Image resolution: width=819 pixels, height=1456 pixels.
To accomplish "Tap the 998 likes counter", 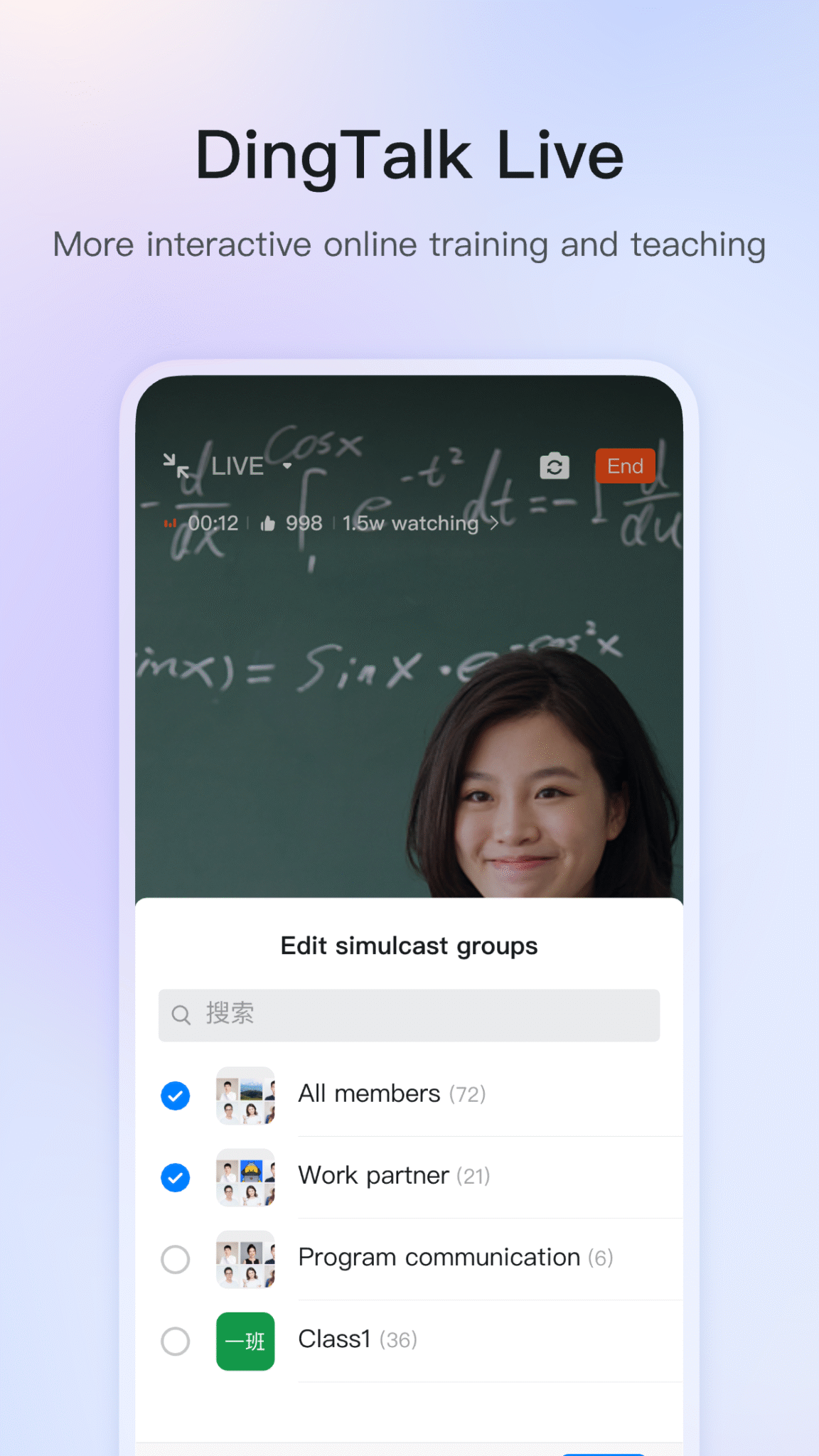I will (x=304, y=523).
